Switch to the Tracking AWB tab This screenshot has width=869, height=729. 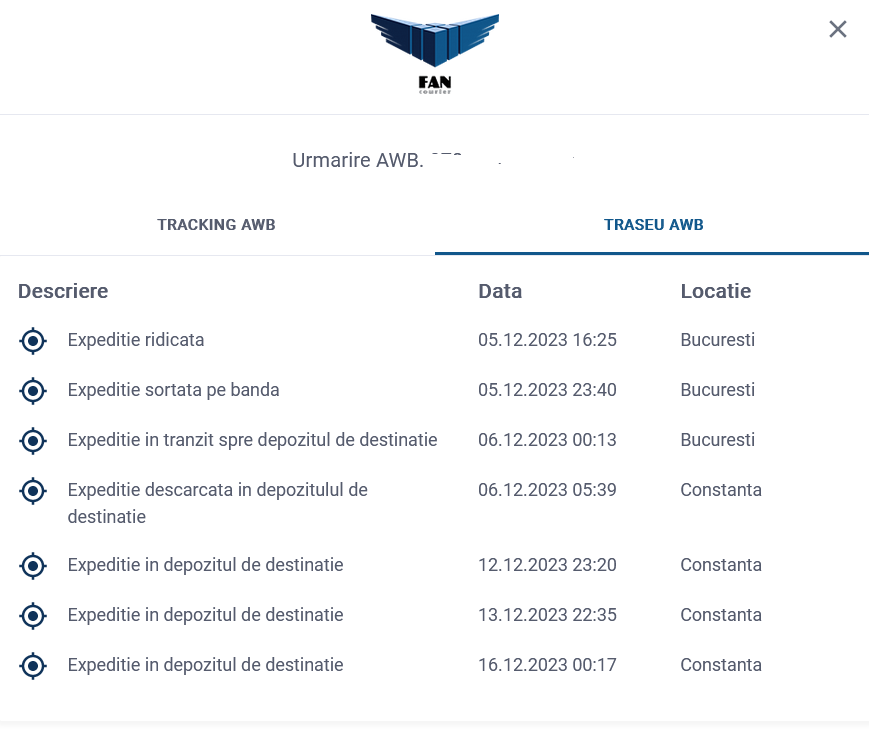(x=216, y=225)
